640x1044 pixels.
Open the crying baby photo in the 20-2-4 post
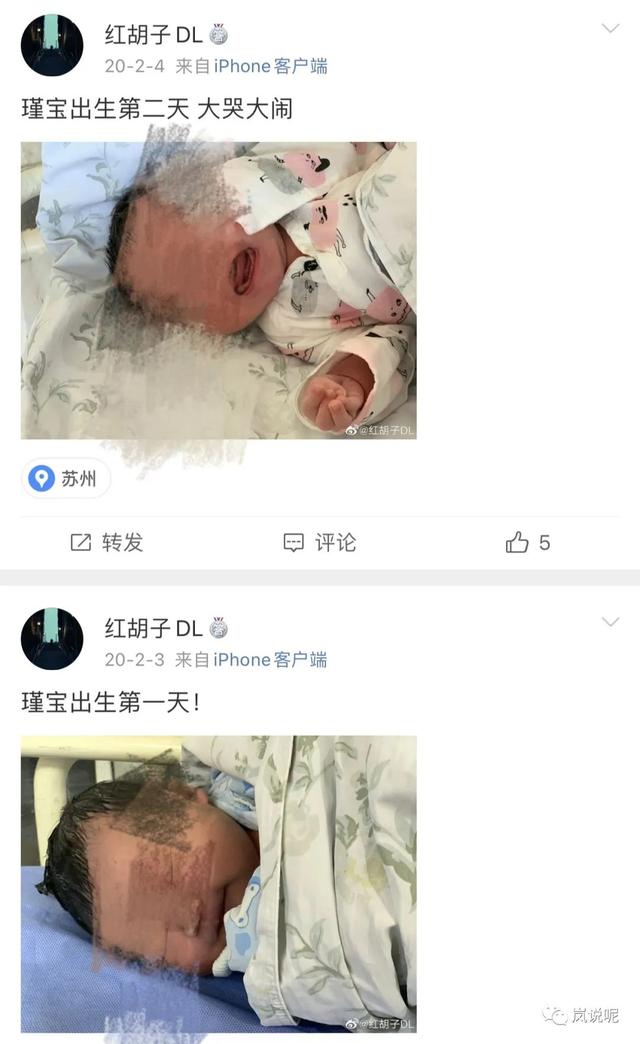[218, 290]
